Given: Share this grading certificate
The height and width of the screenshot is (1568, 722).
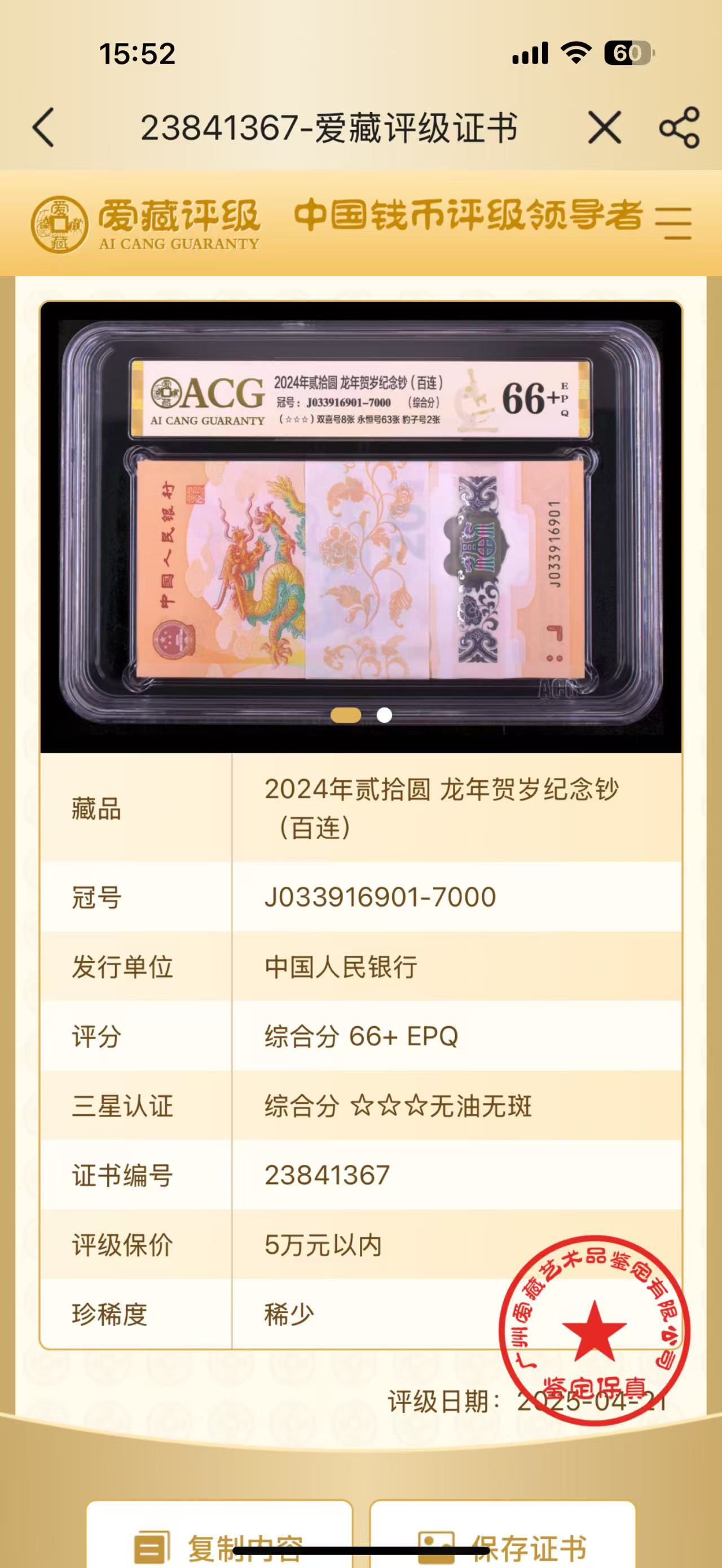Looking at the screenshot, I should [x=679, y=128].
